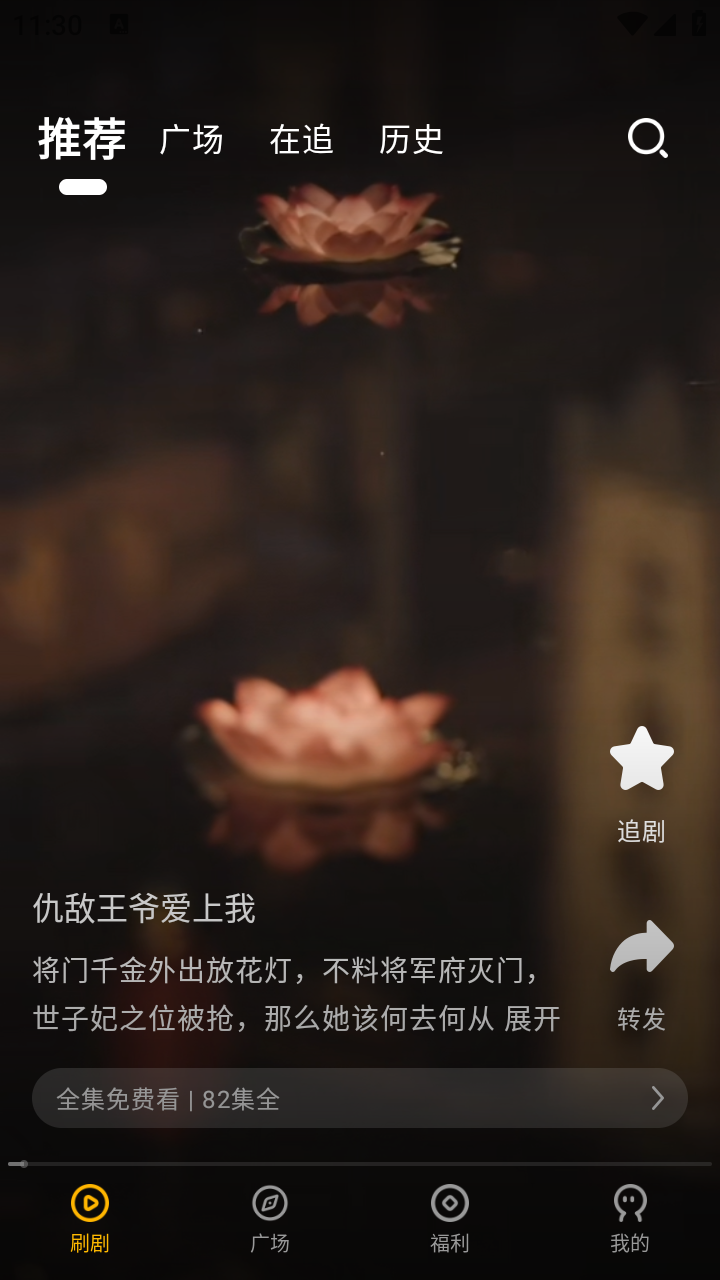The image size is (720, 1280).
Task: Open 我的 profile icon at bottom right
Action: [x=631, y=1204]
